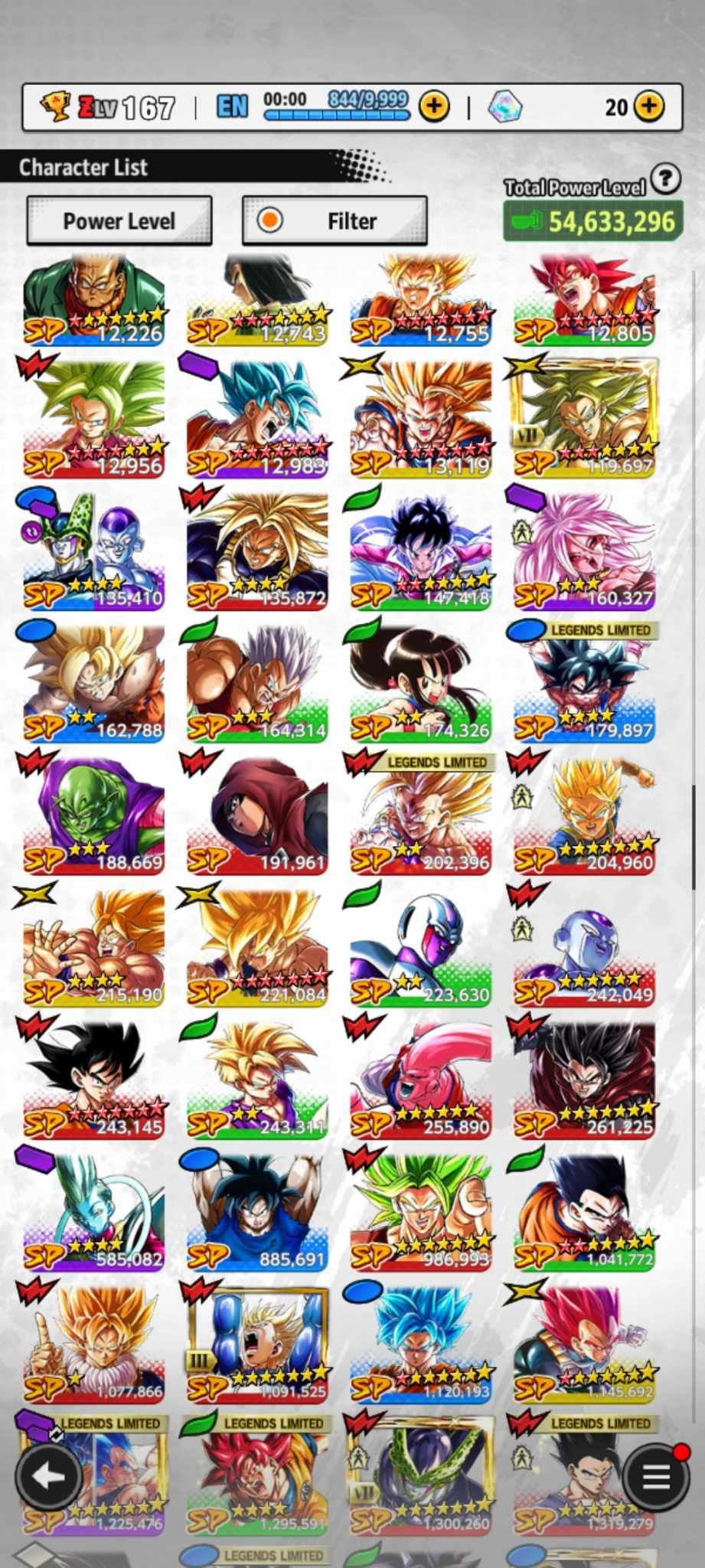The height and width of the screenshot is (1568, 705).
Task: Add energy with the plus button
Action: point(434,106)
